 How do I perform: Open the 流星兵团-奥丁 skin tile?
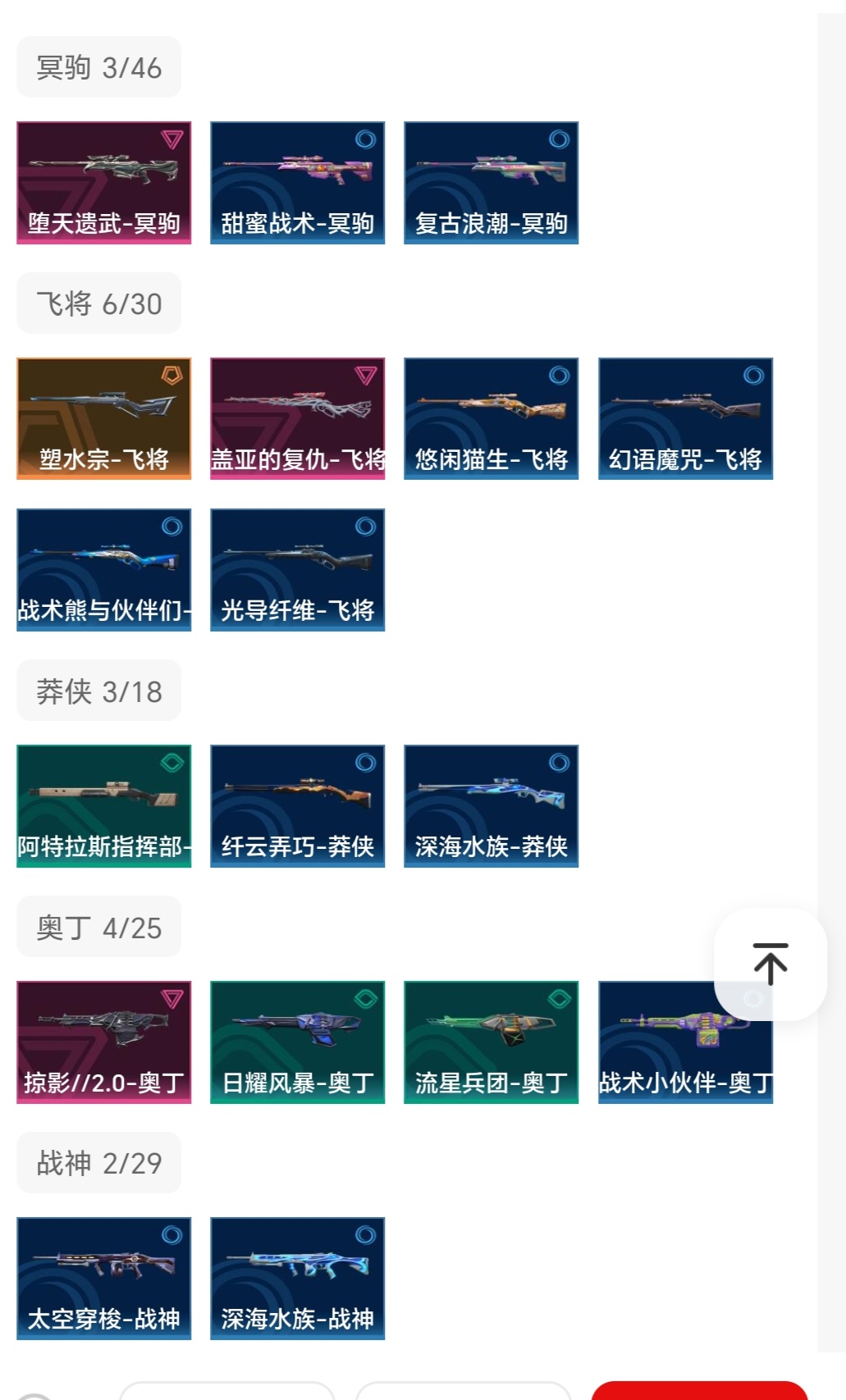pyautogui.click(x=492, y=1042)
